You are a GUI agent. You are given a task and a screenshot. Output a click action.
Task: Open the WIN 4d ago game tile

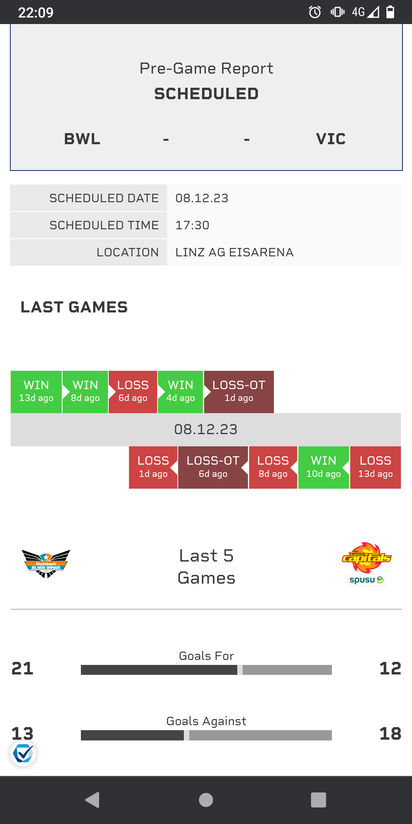[180, 392]
